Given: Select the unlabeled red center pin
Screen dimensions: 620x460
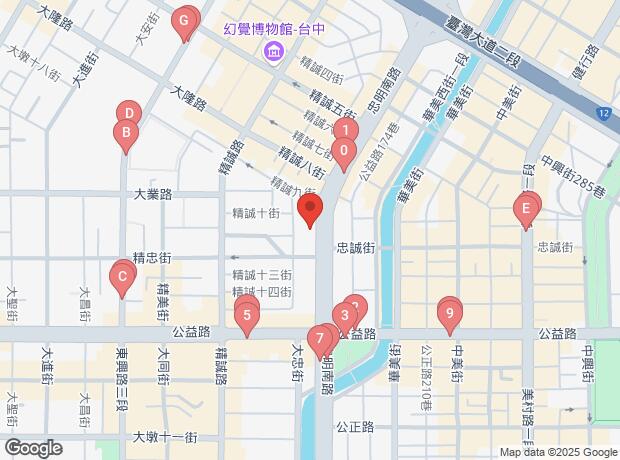Looking at the screenshot, I should pyautogui.click(x=310, y=210).
